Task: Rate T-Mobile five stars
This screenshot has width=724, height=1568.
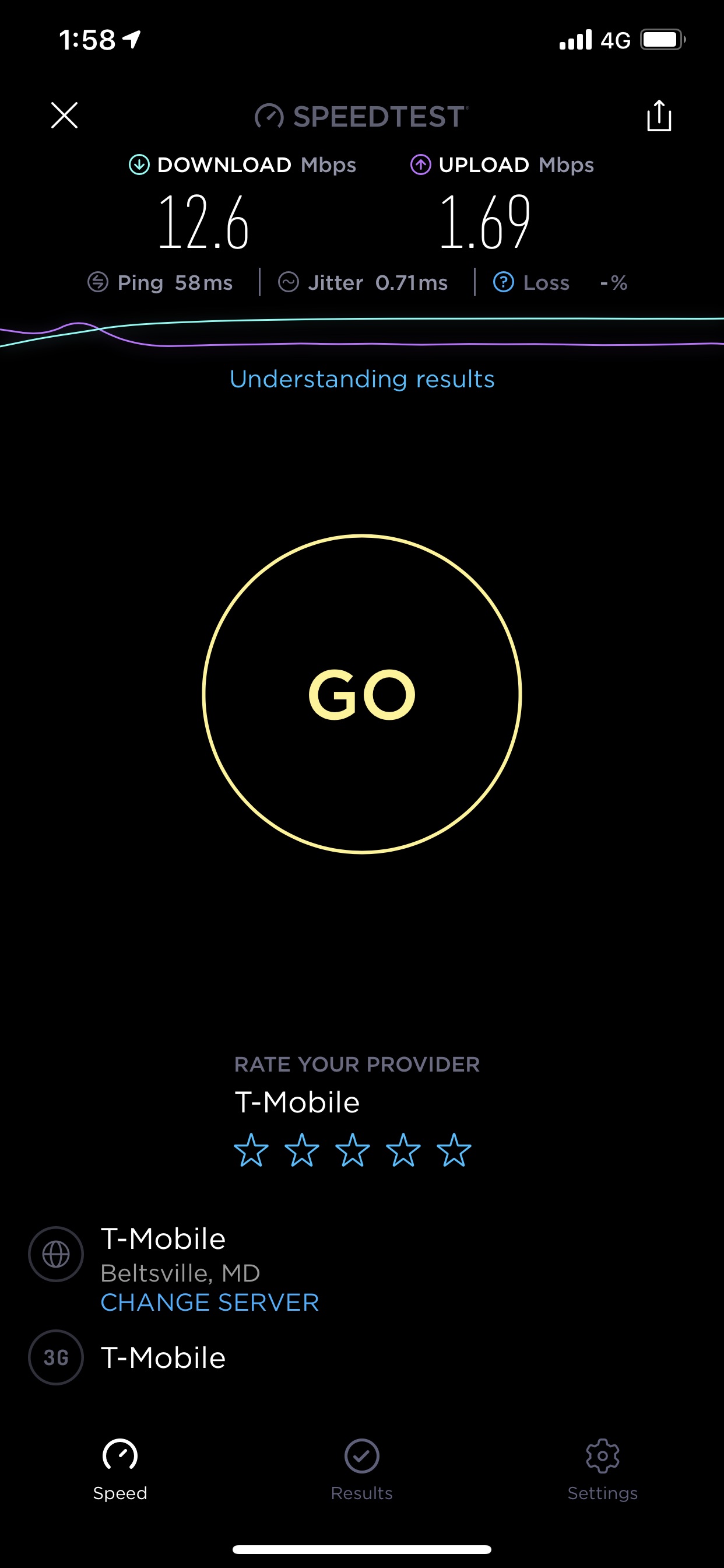Action: coord(454,1150)
